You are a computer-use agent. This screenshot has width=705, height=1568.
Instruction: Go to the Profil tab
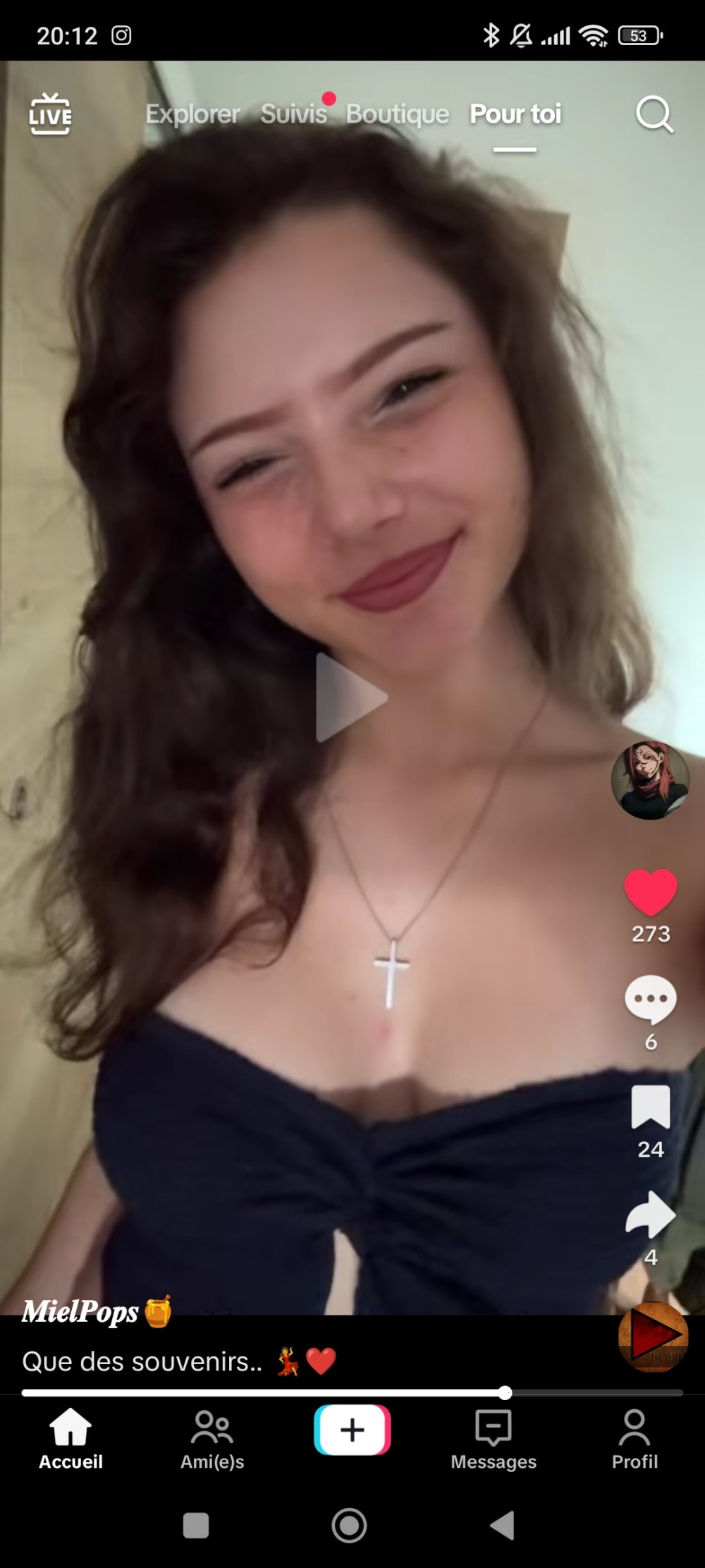pyautogui.click(x=634, y=1439)
